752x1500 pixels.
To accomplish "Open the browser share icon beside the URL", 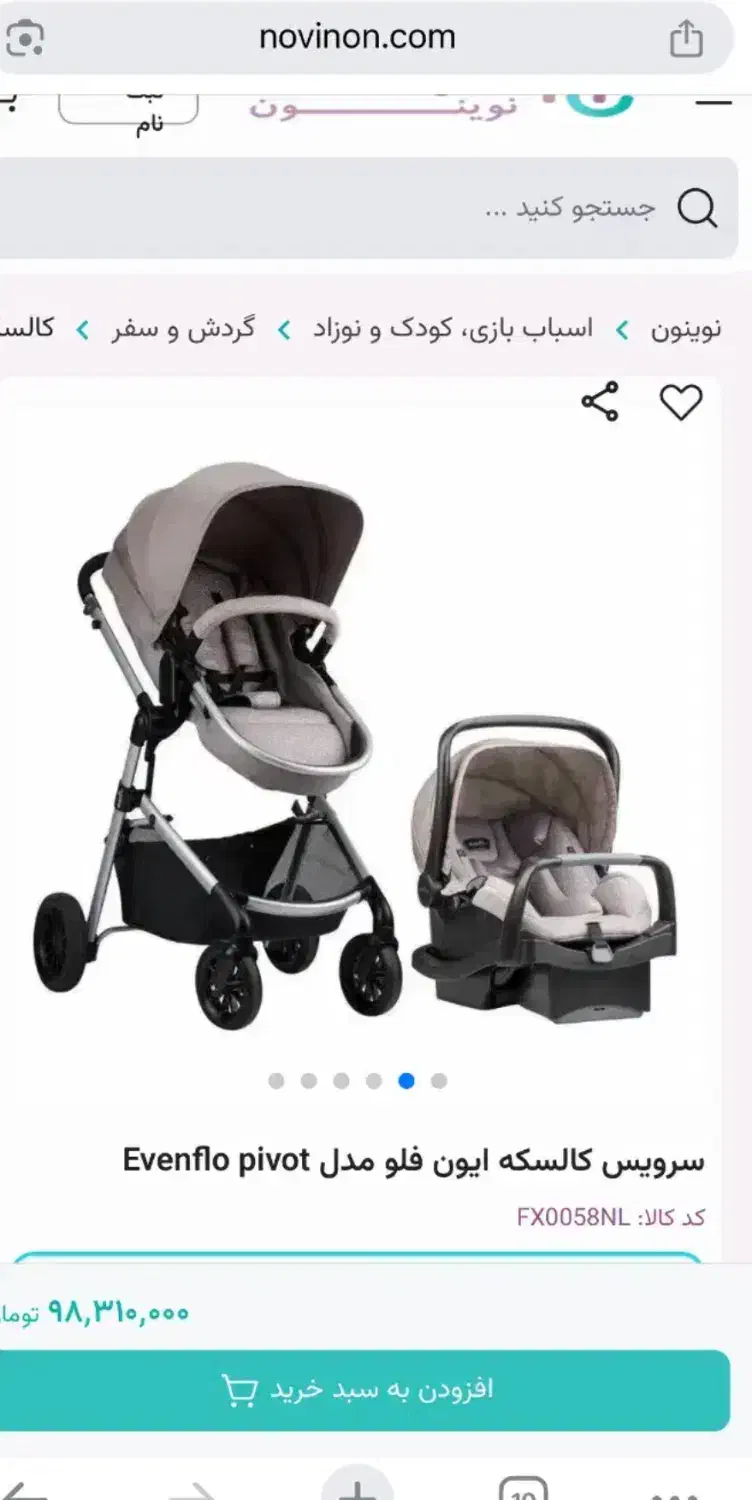I will click(686, 39).
